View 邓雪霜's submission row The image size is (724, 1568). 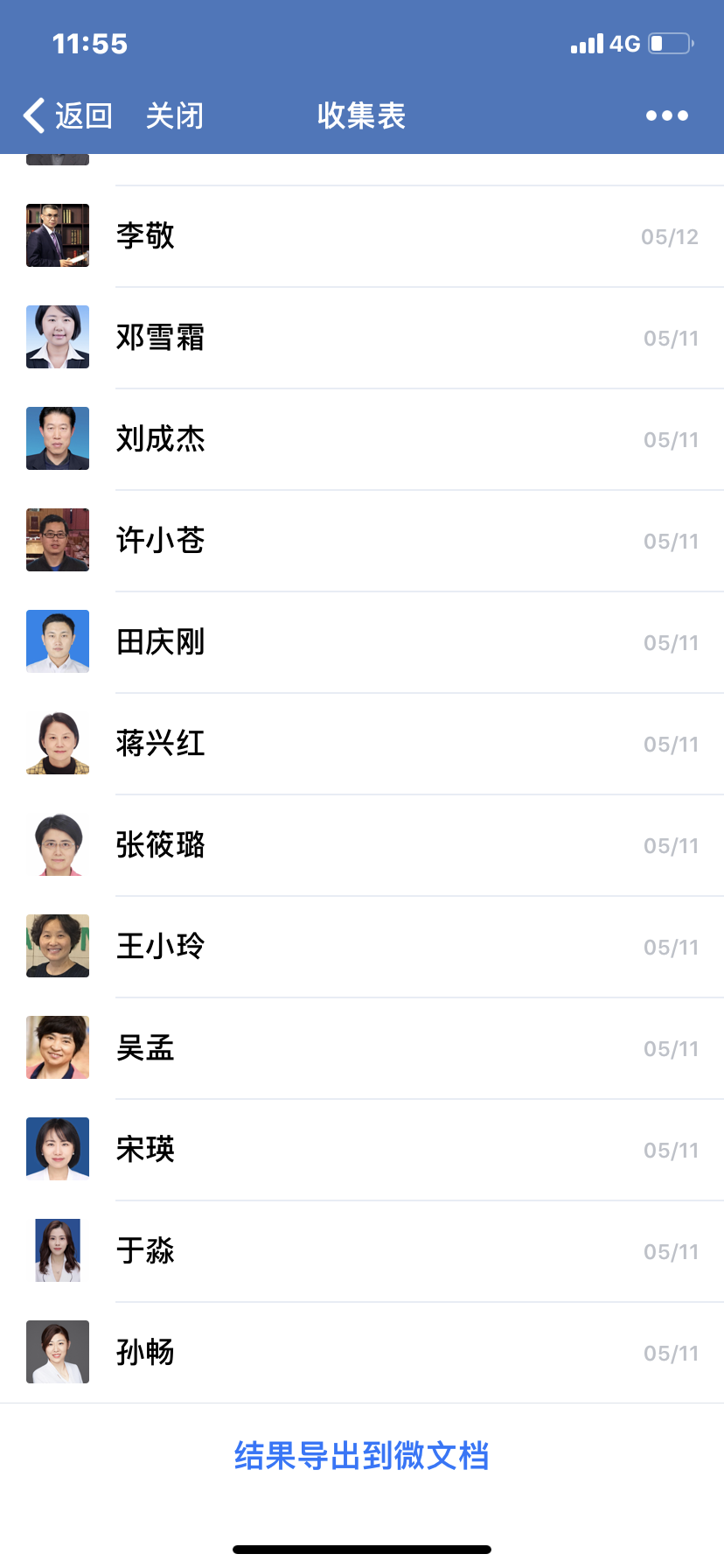click(x=362, y=338)
